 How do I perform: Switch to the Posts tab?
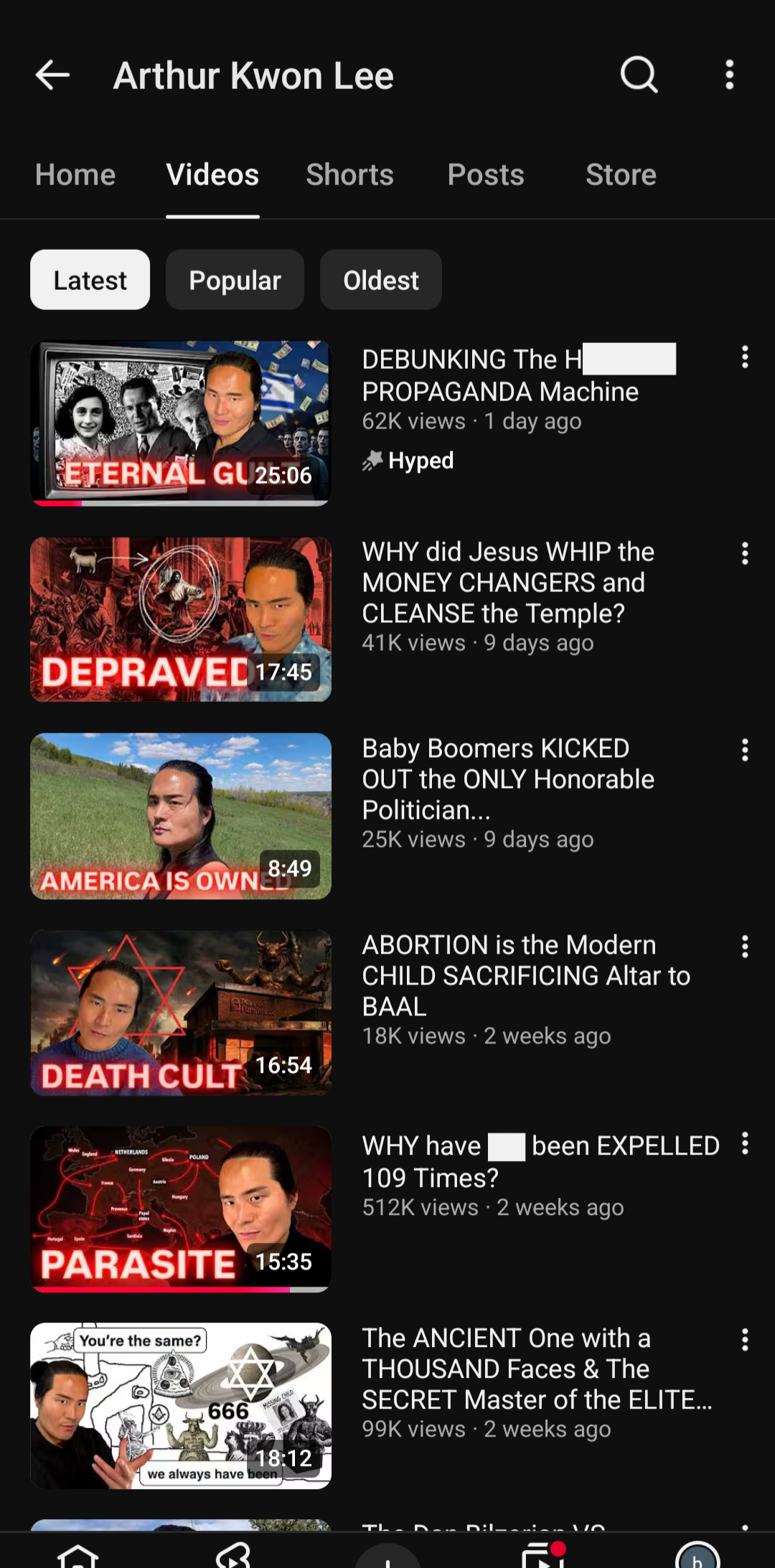coord(486,175)
